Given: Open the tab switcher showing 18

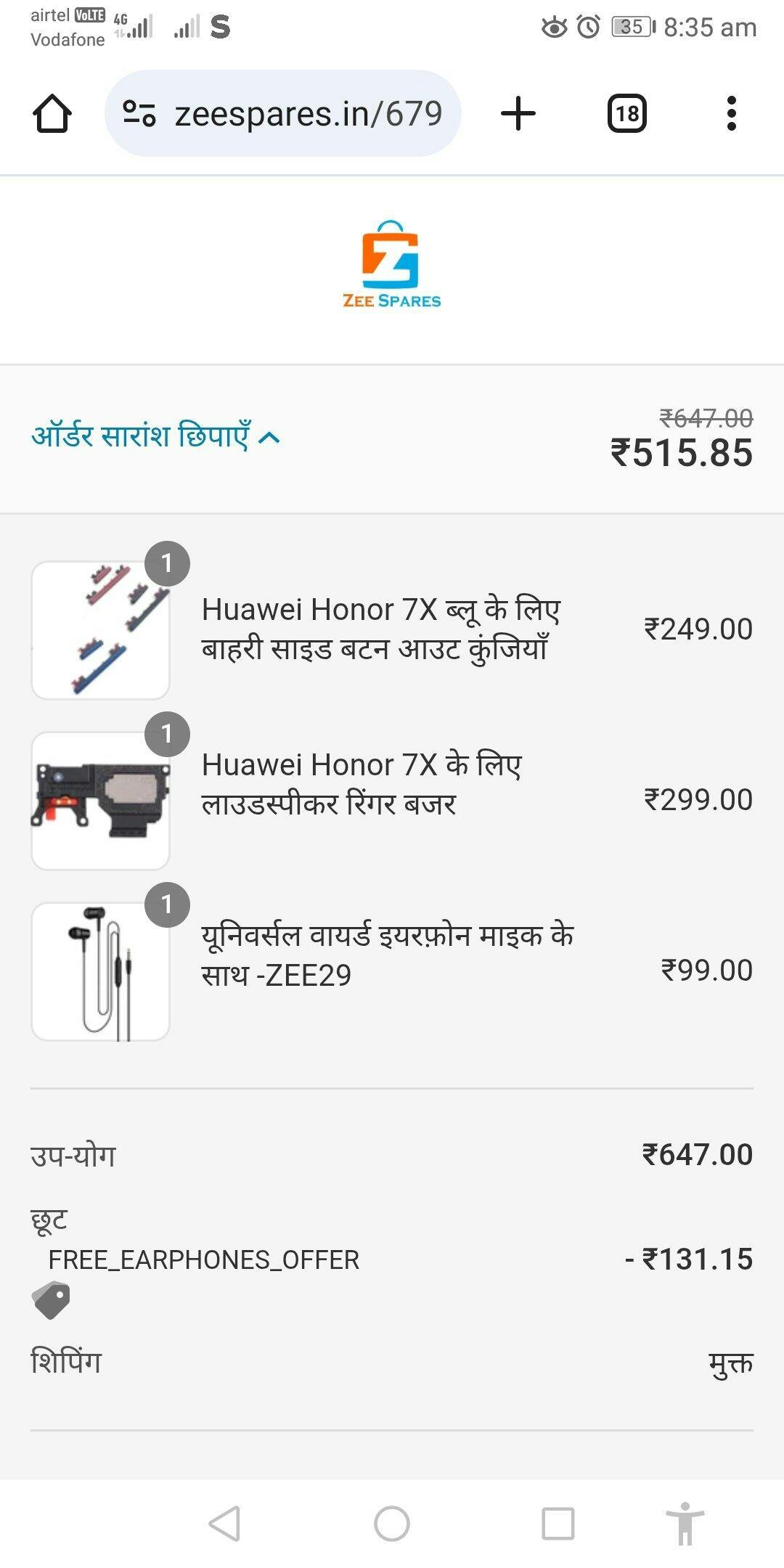Looking at the screenshot, I should [627, 114].
